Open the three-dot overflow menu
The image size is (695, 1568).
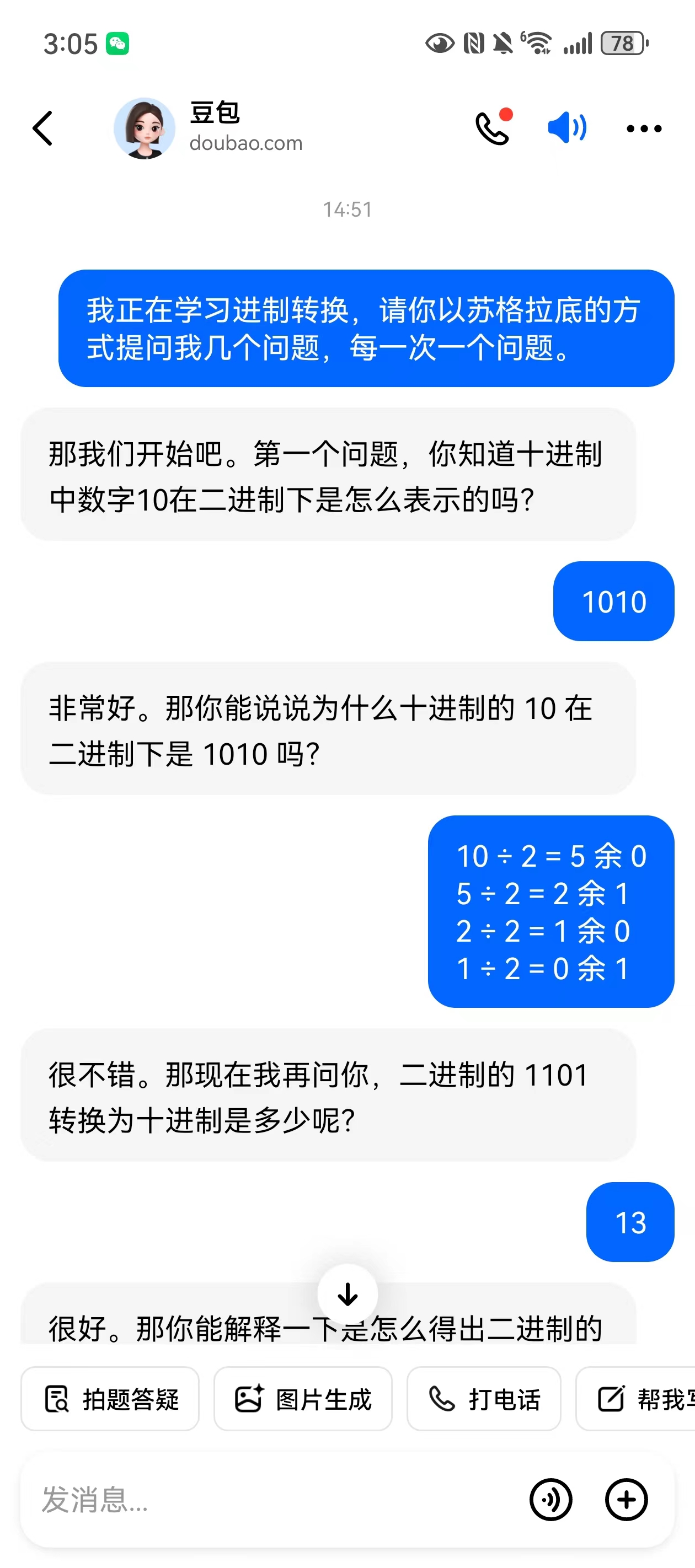click(x=644, y=128)
